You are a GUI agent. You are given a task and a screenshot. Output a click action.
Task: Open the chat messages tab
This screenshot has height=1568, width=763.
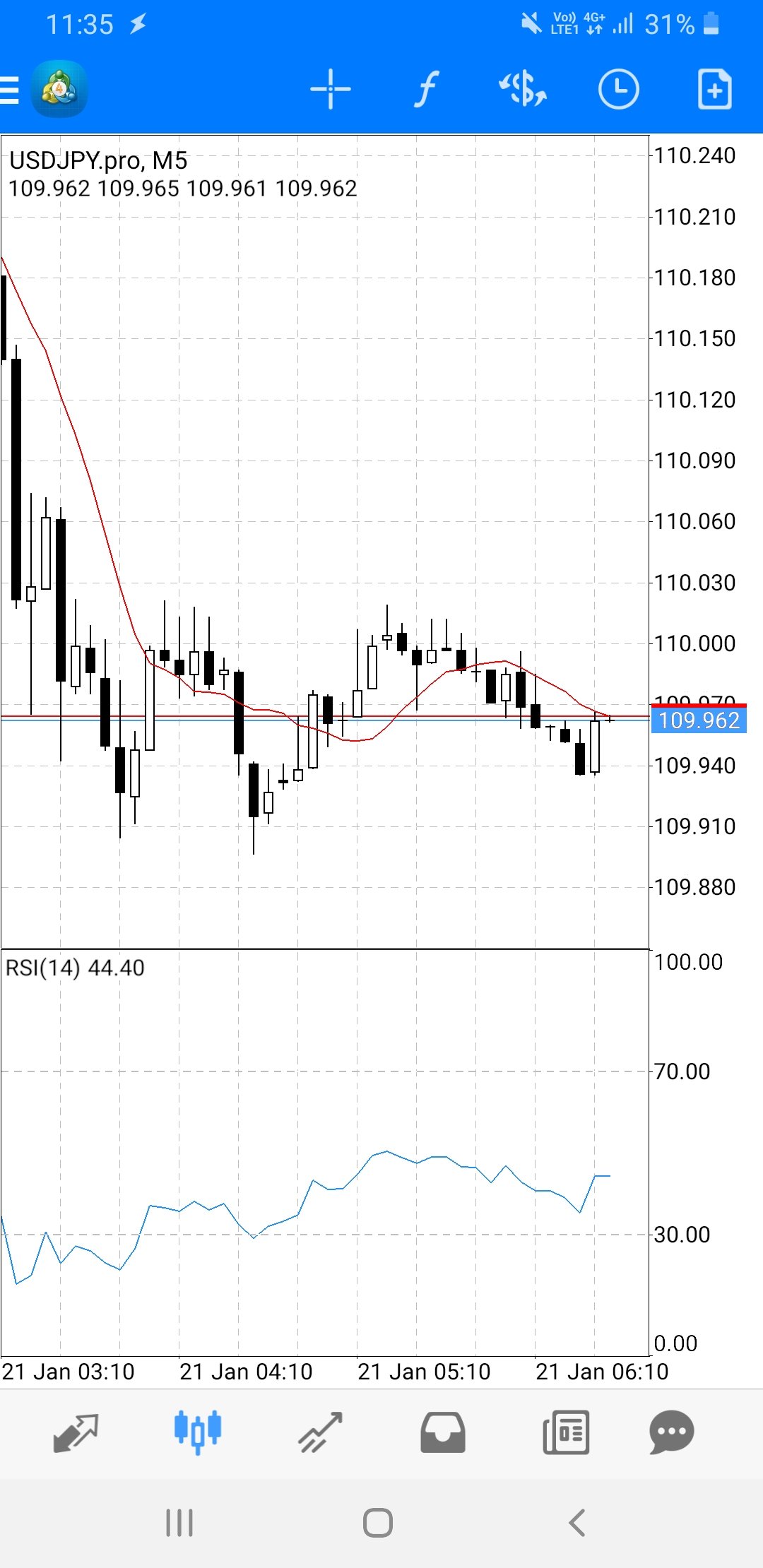click(x=671, y=1432)
